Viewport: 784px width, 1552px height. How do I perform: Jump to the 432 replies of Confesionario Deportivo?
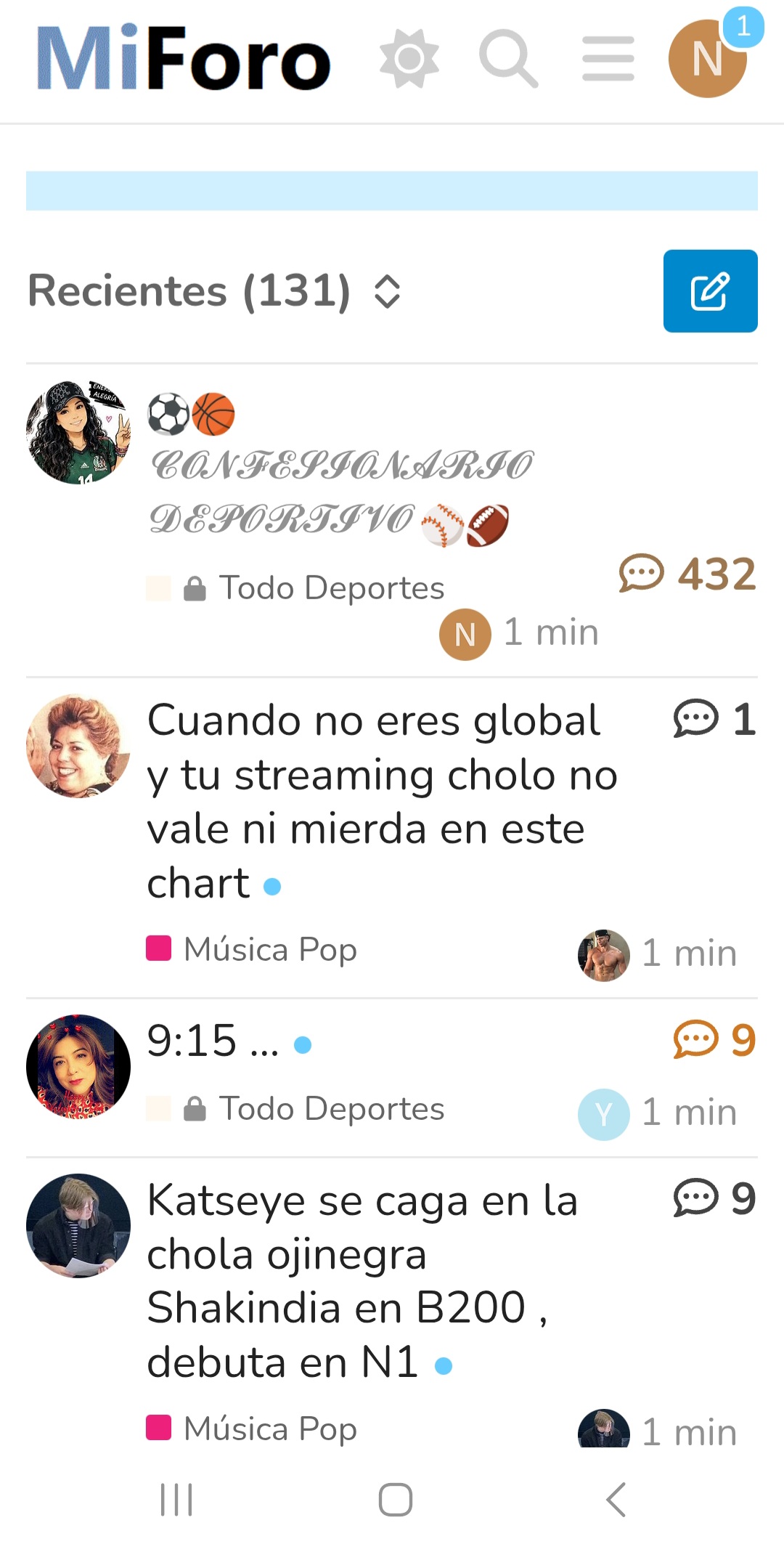tap(687, 574)
